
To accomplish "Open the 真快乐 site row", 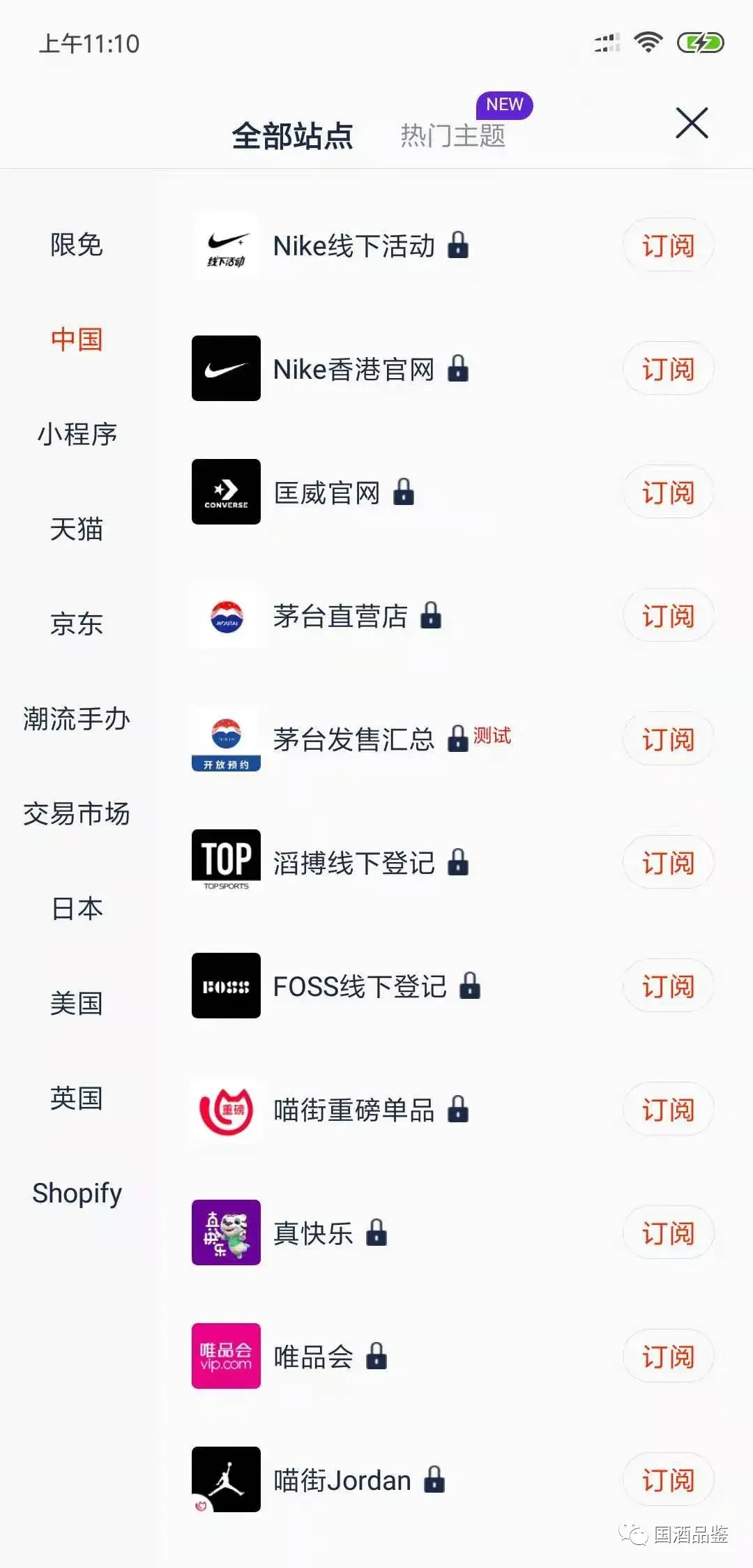I will click(x=313, y=1233).
